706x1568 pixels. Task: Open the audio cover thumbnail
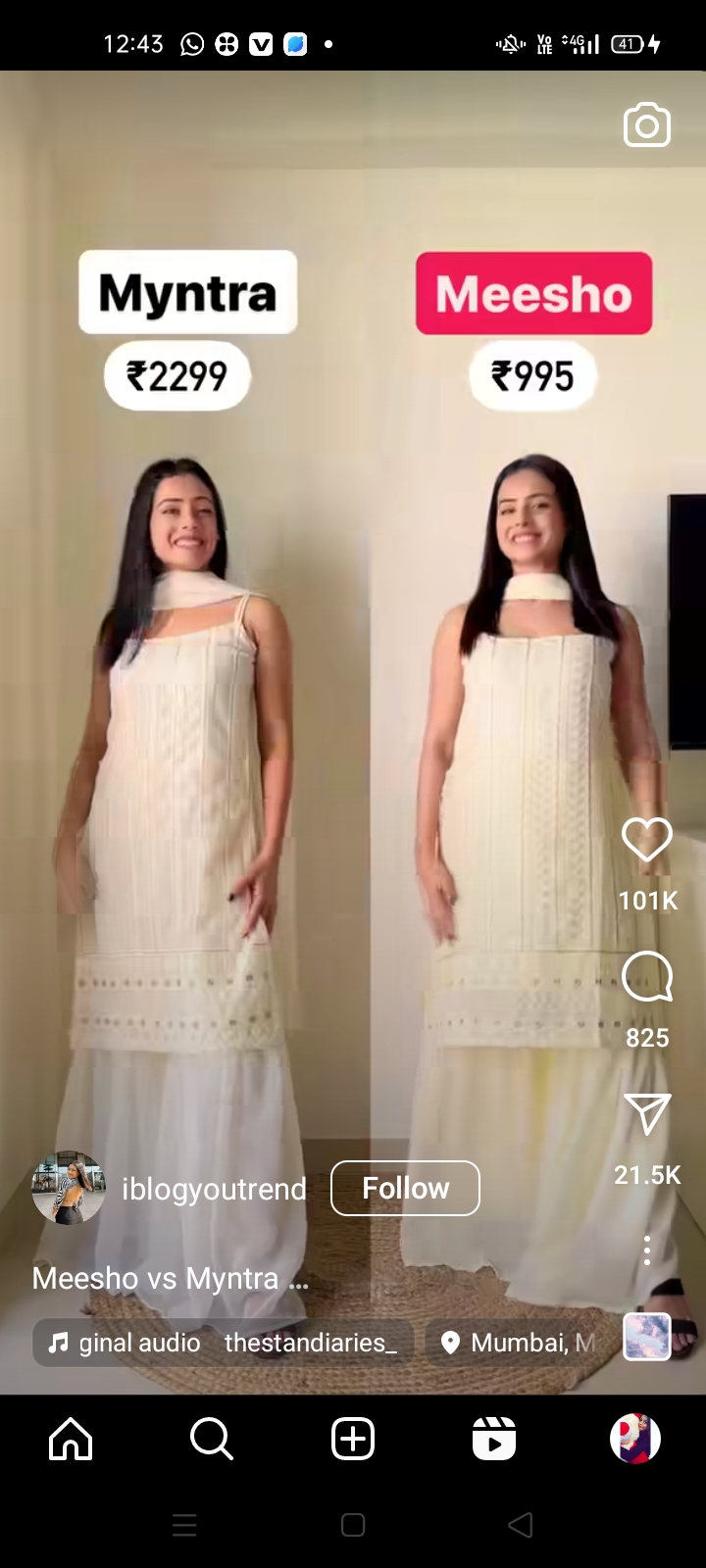(x=646, y=1337)
